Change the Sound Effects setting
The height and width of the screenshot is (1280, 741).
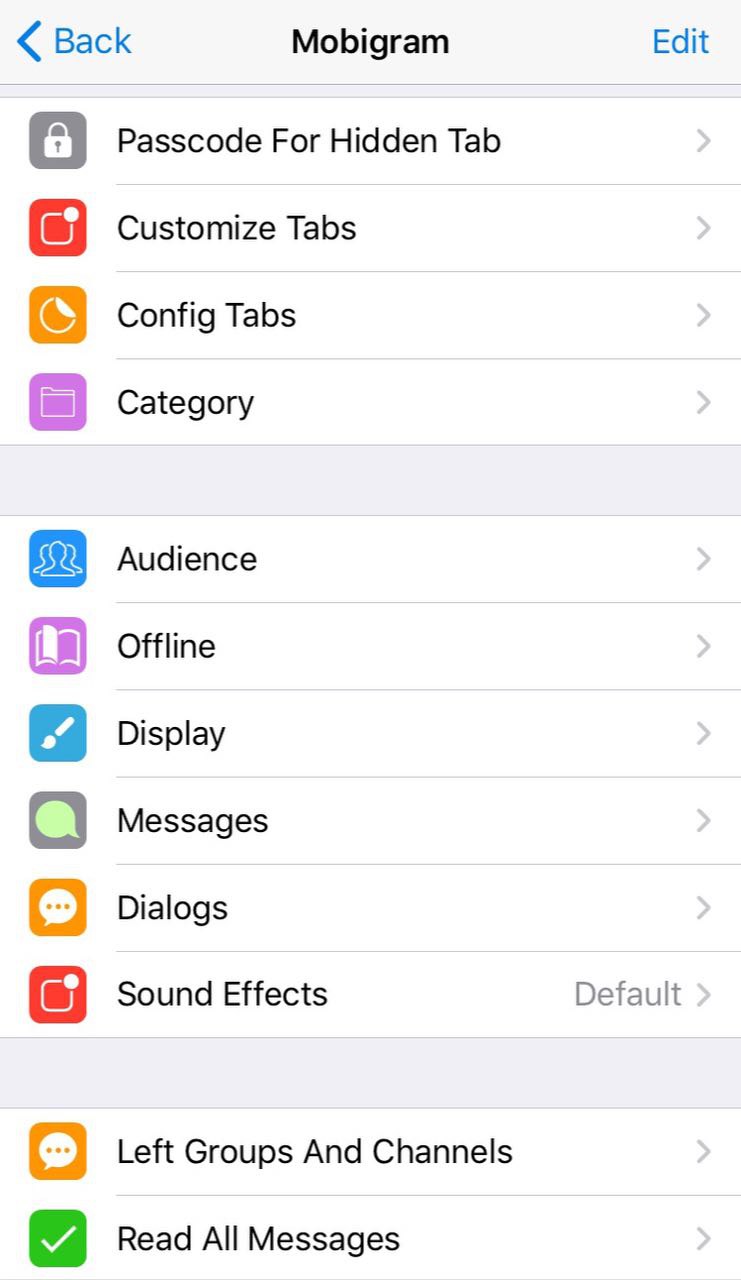tap(370, 994)
